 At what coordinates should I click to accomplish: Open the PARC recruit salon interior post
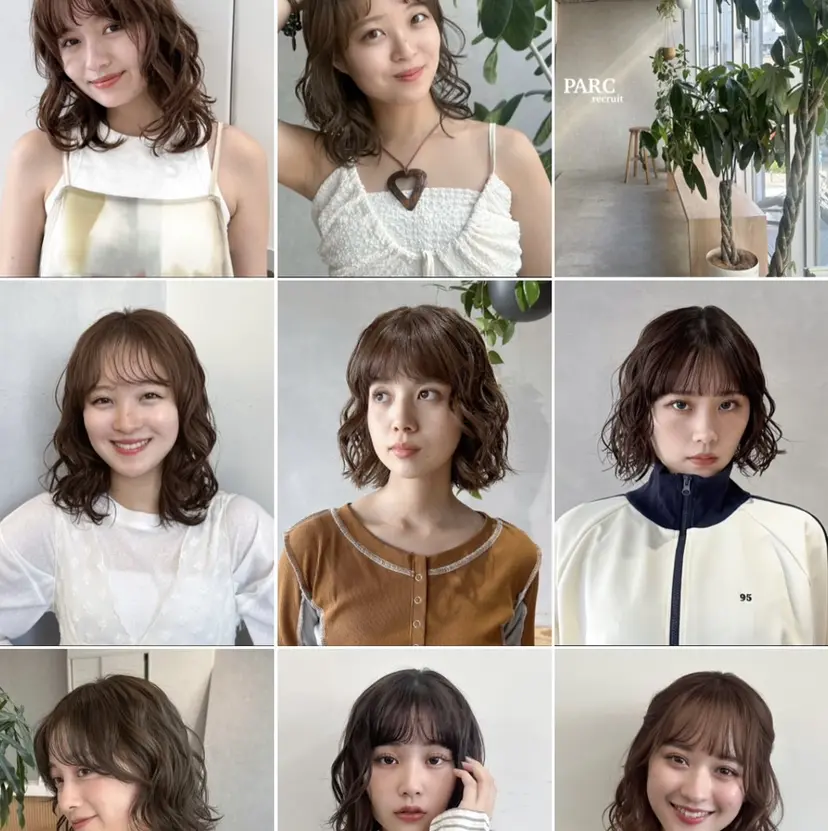(x=691, y=138)
